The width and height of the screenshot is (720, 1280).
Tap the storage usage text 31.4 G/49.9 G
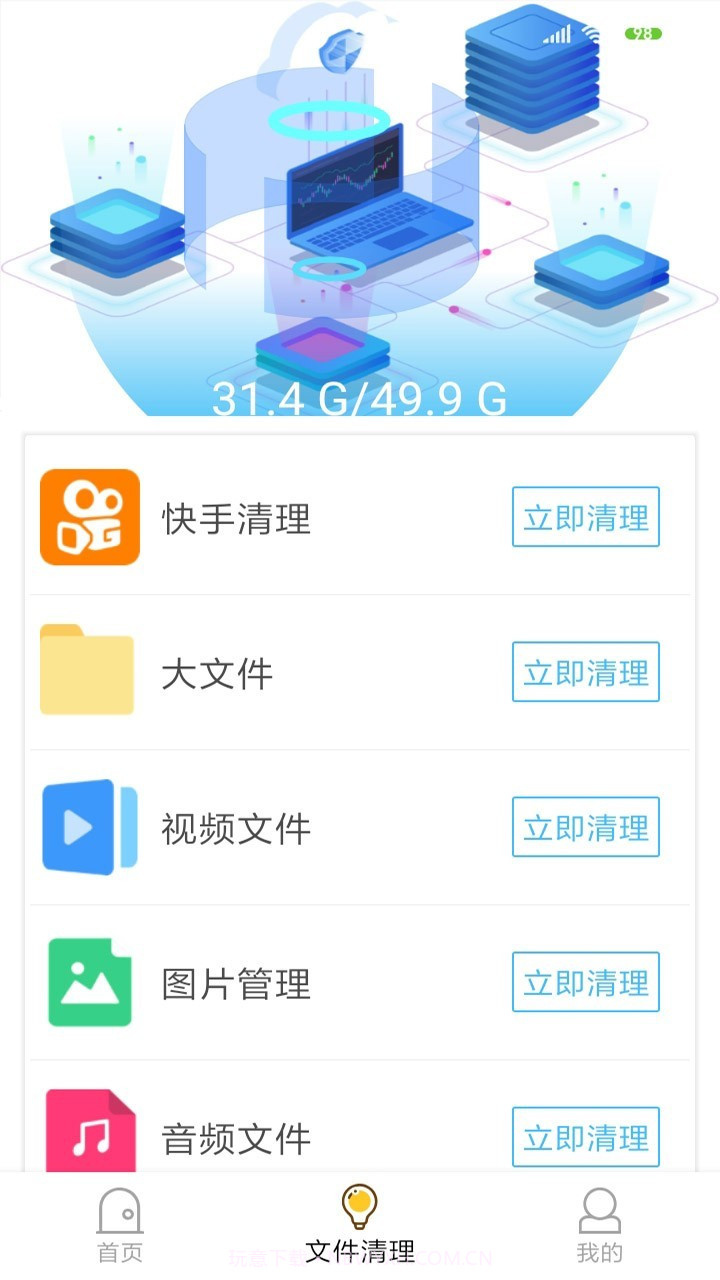360,398
